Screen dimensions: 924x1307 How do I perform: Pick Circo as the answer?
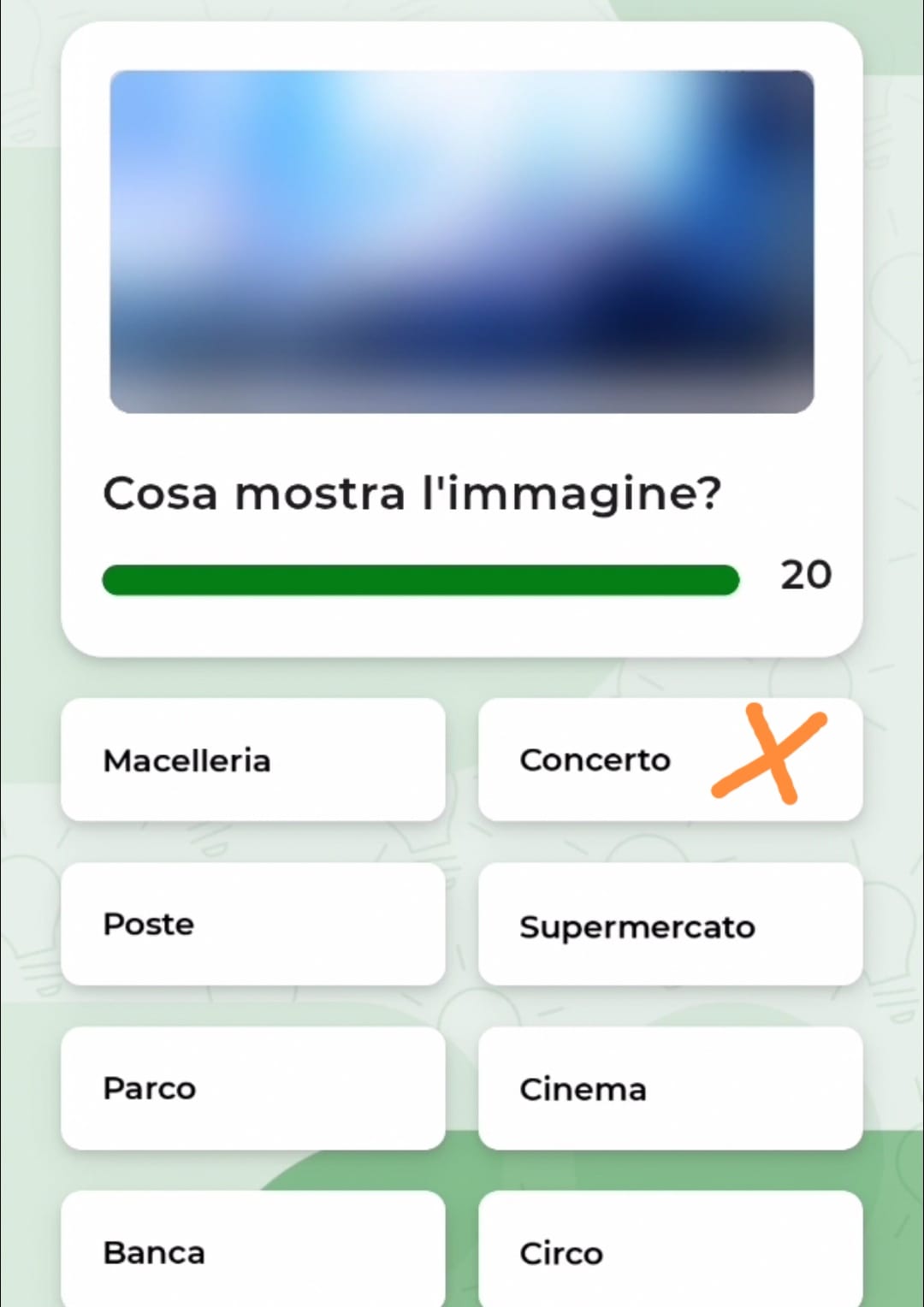click(x=670, y=1251)
